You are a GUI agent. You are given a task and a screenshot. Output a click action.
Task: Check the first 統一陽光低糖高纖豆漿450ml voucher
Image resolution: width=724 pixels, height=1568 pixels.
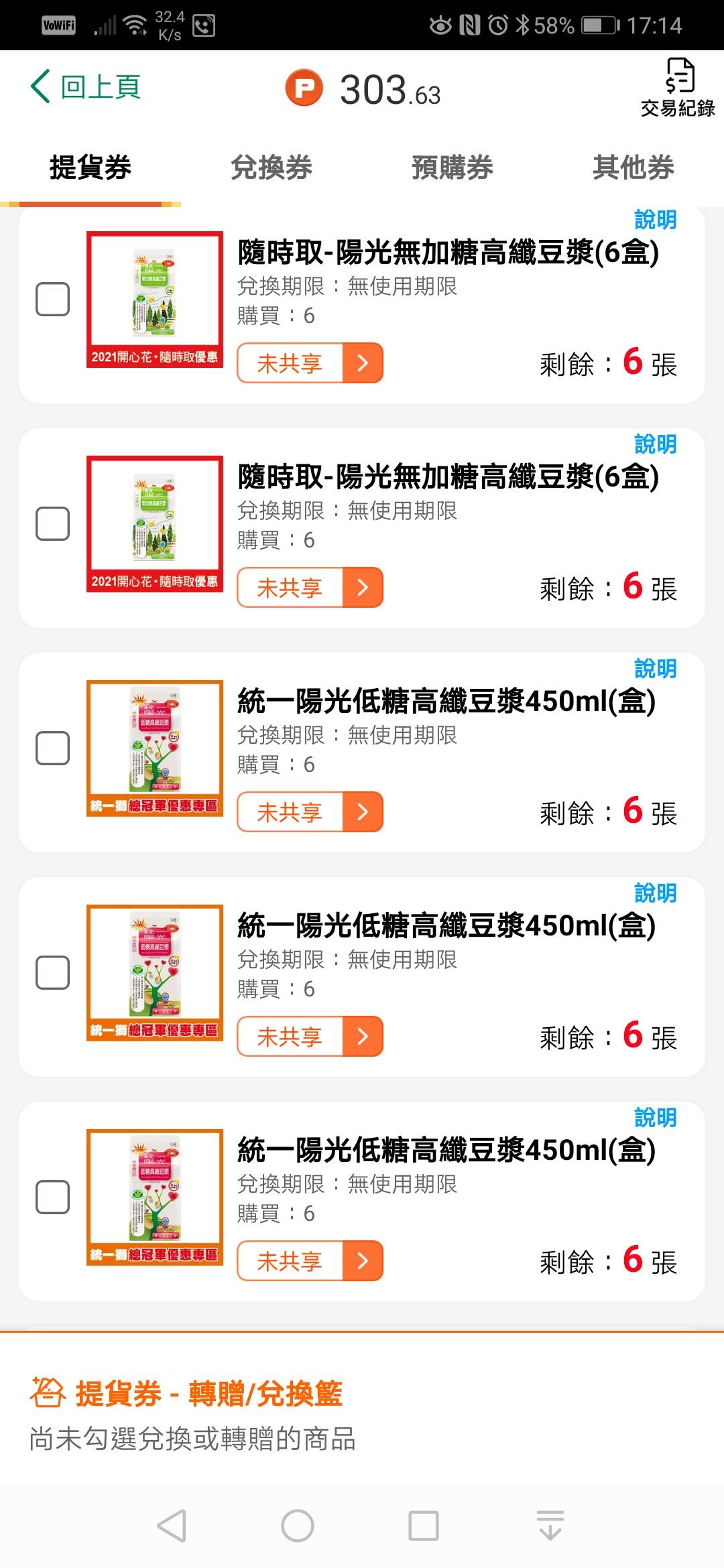coord(52,748)
